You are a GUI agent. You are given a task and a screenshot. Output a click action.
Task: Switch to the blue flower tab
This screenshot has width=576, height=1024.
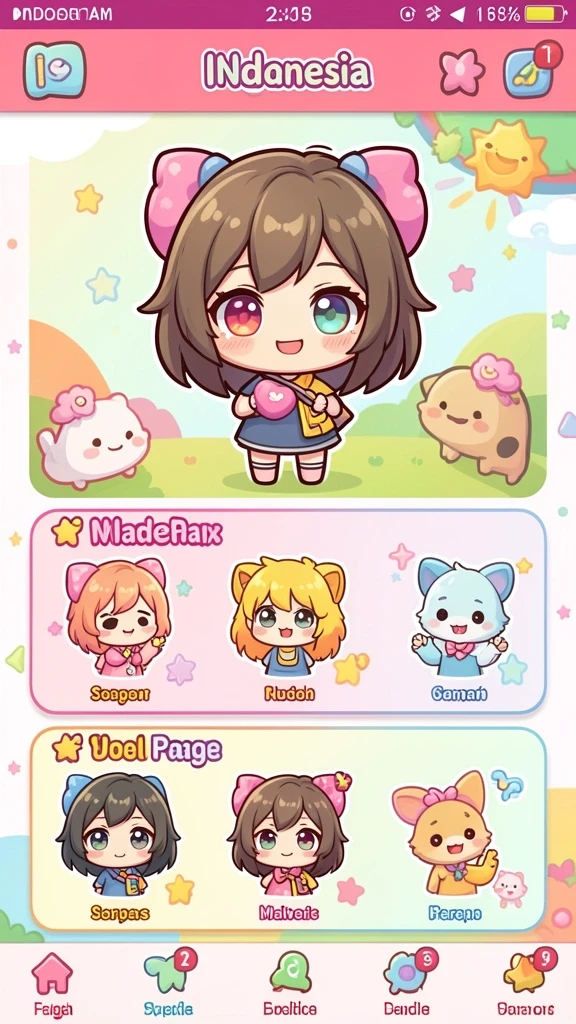(x=408, y=984)
